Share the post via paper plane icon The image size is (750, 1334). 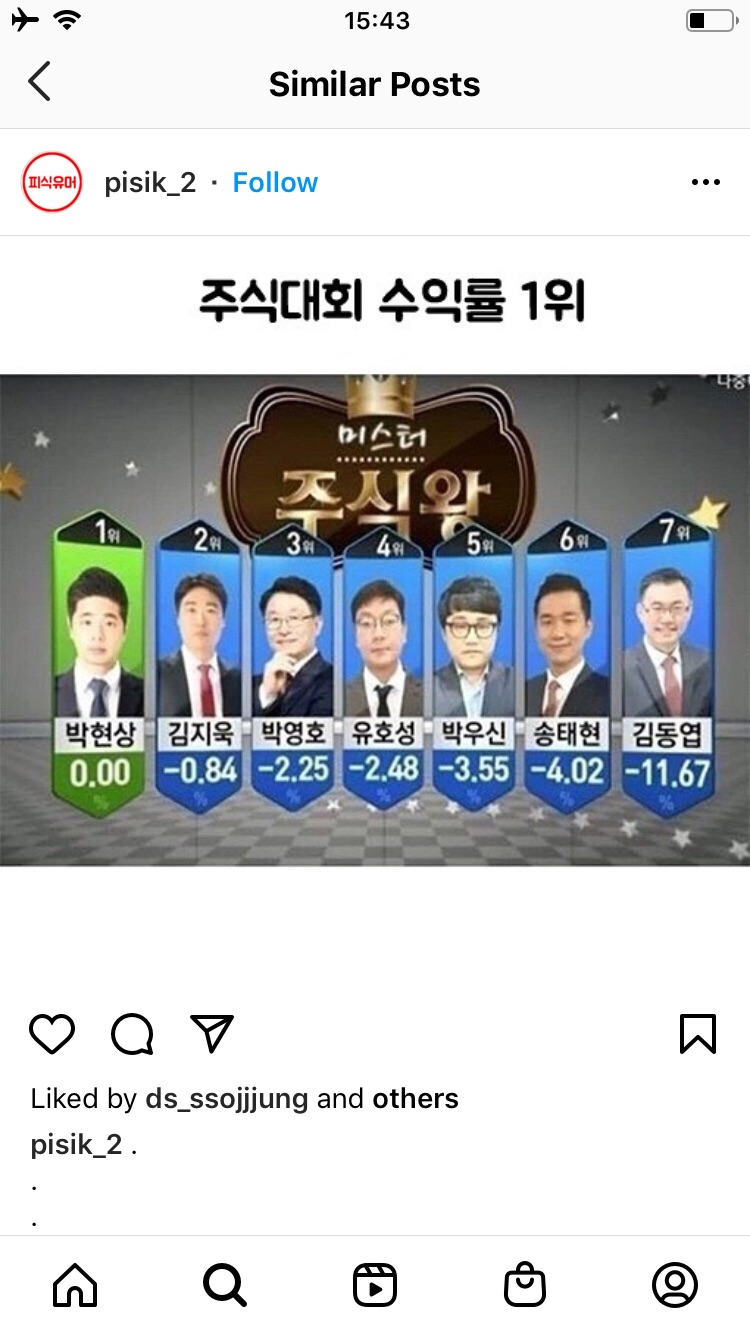211,1034
